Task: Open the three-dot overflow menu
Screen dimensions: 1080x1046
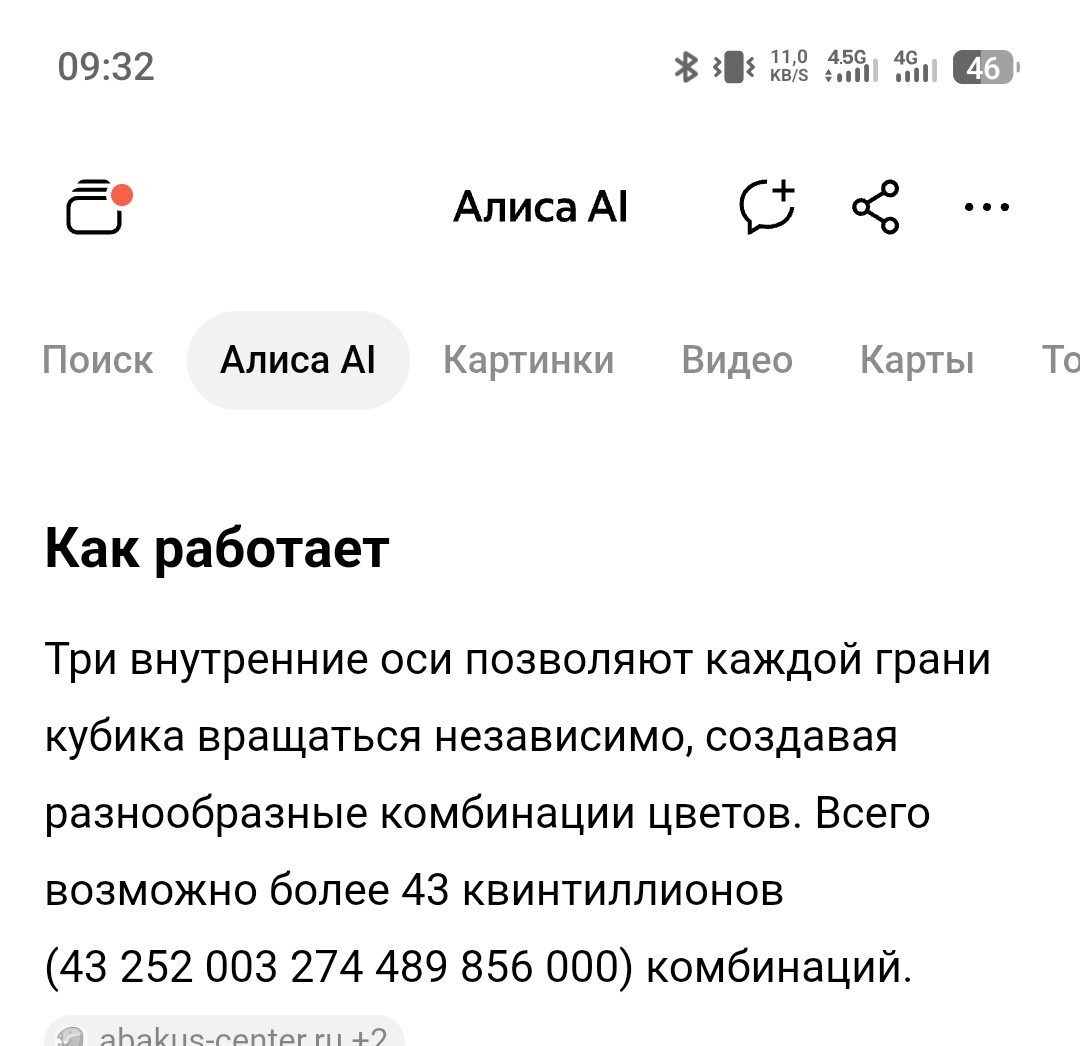Action: [x=986, y=207]
